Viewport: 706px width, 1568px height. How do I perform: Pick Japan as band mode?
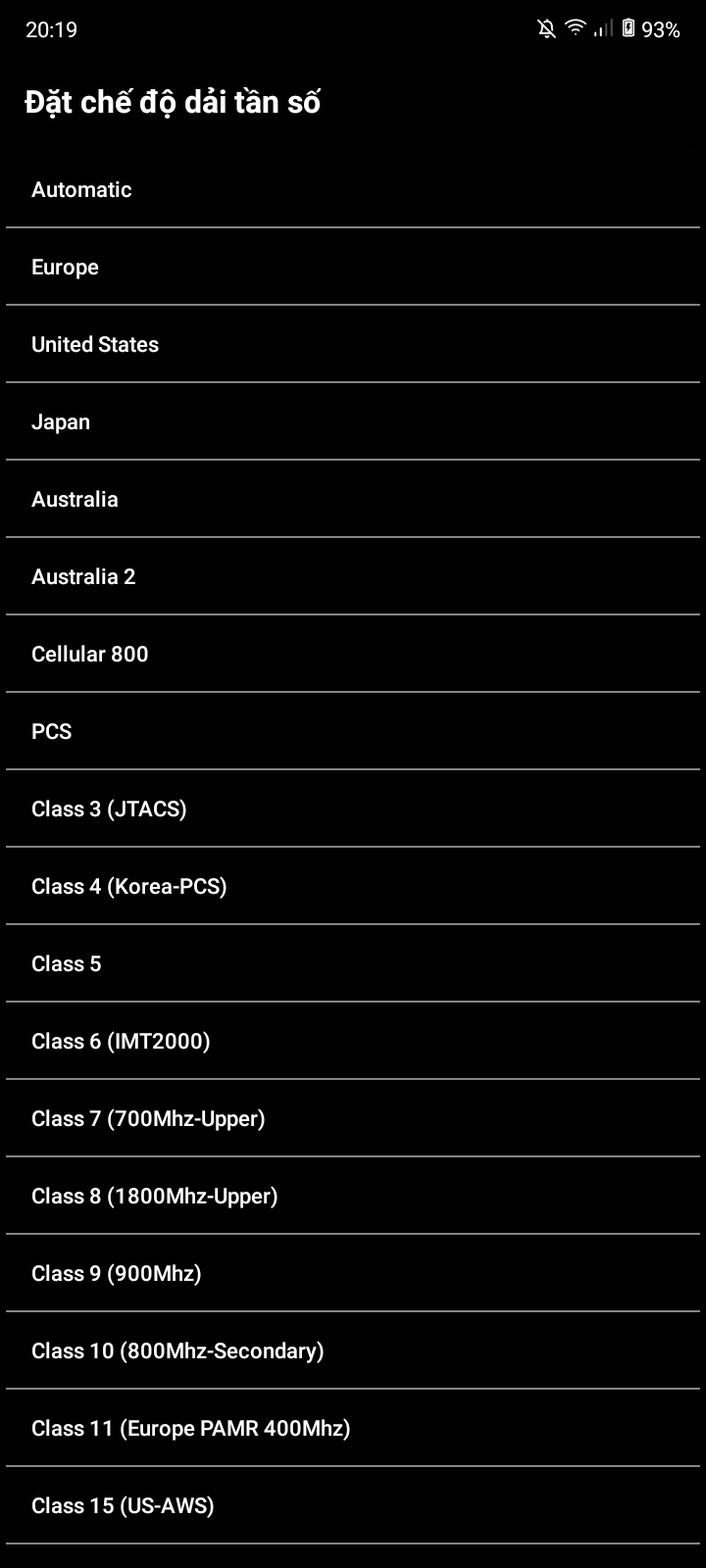pos(61,422)
